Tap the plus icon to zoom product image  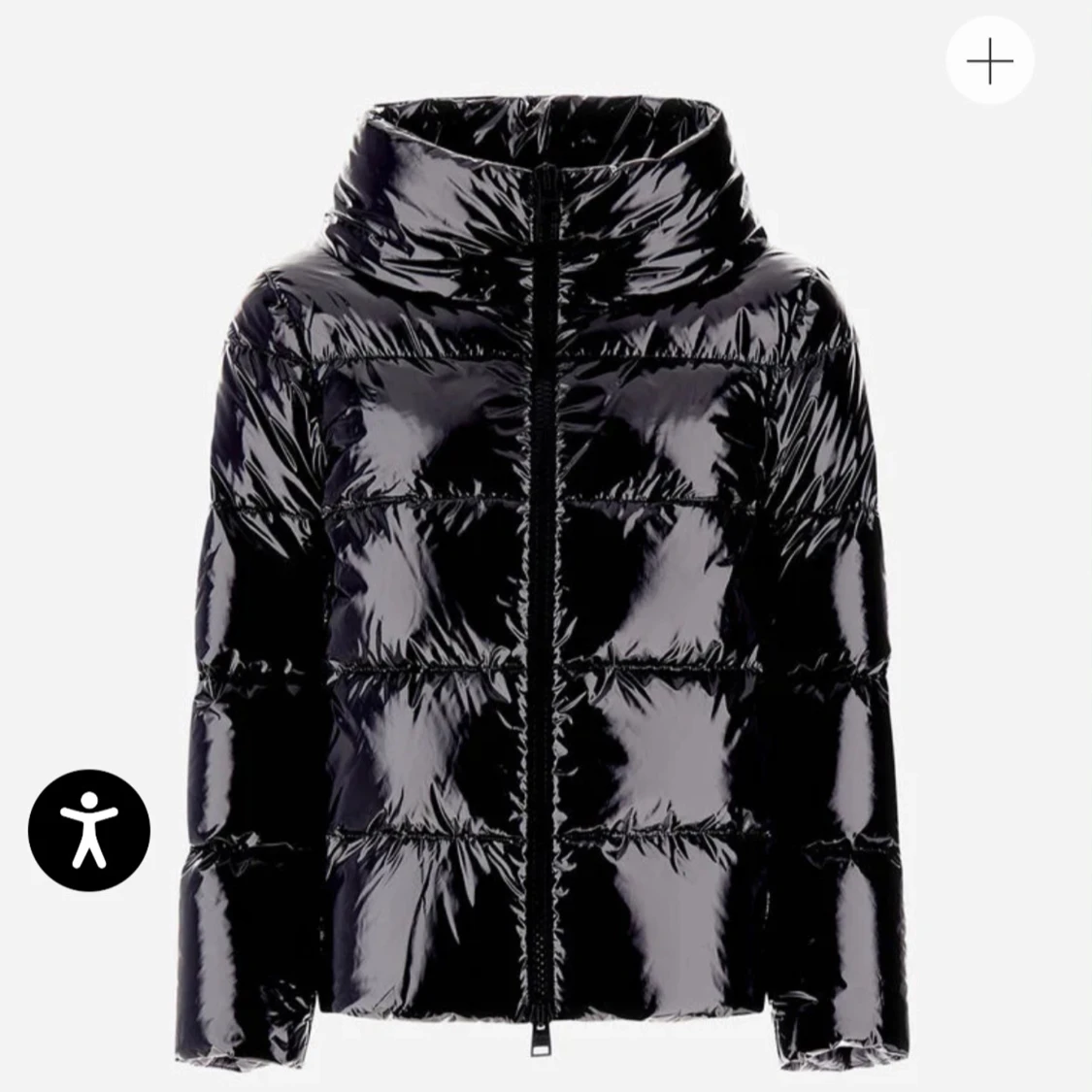pos(989,61)
